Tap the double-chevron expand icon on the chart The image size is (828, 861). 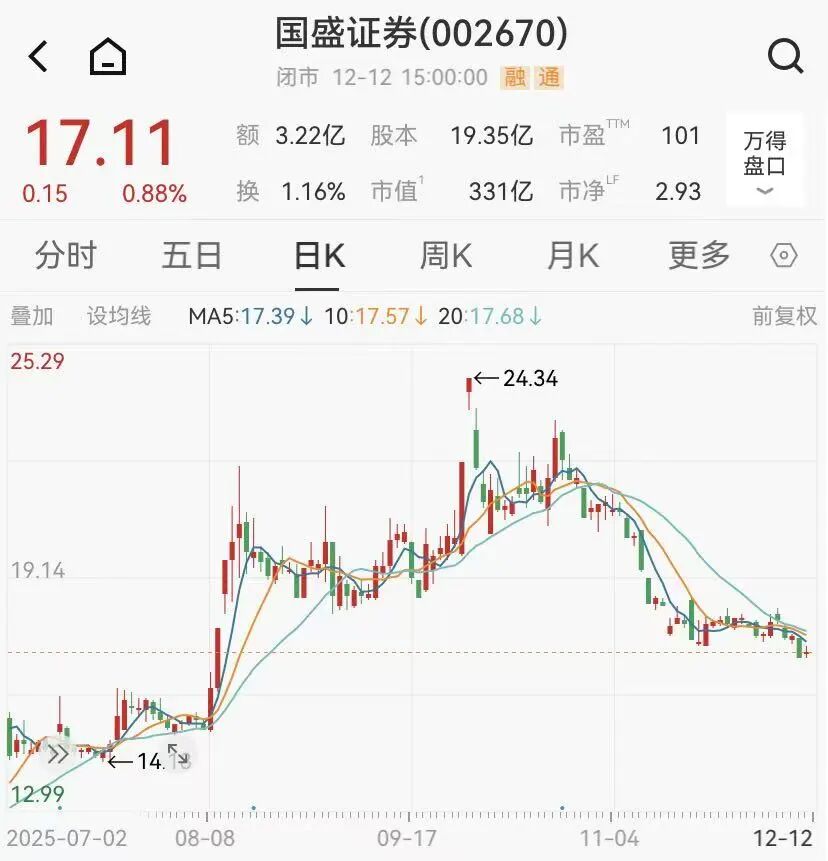(x=57, y=755)
